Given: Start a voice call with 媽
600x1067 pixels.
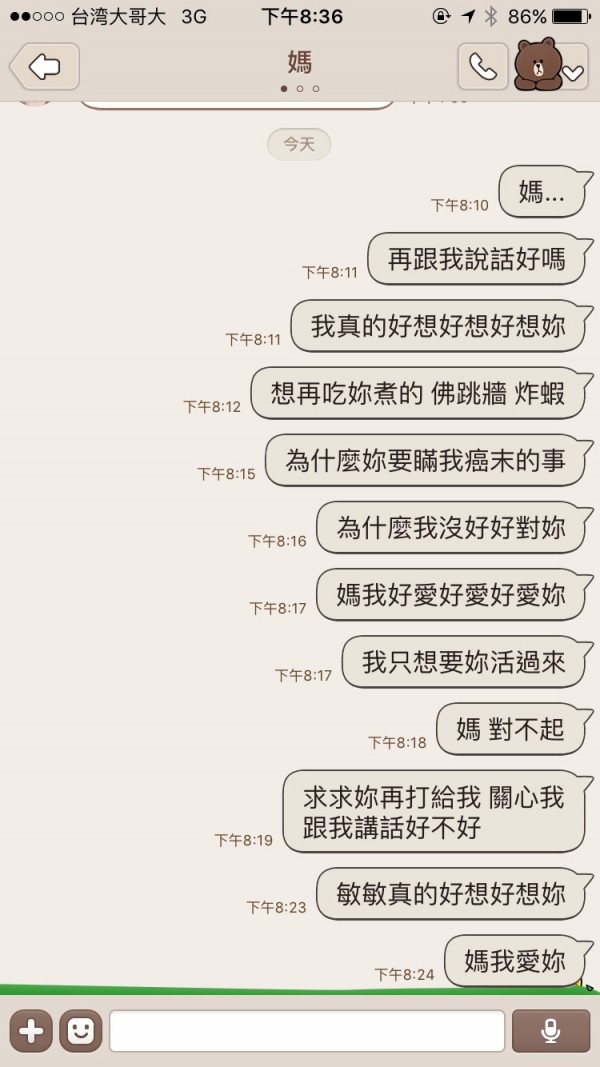Looking at the screenshot, I should click(x=483, y=67).
